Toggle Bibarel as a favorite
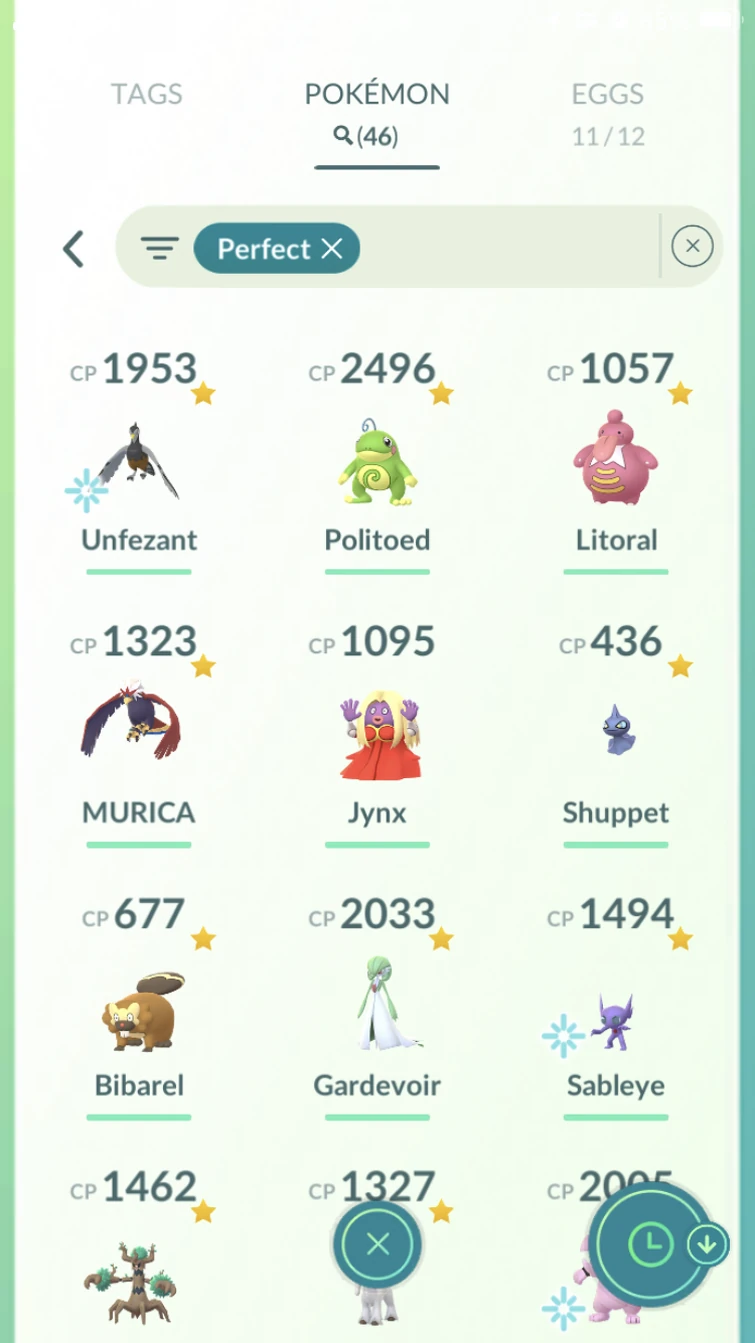Screen dimensions: 755x1343 click(x=204, y=938)
